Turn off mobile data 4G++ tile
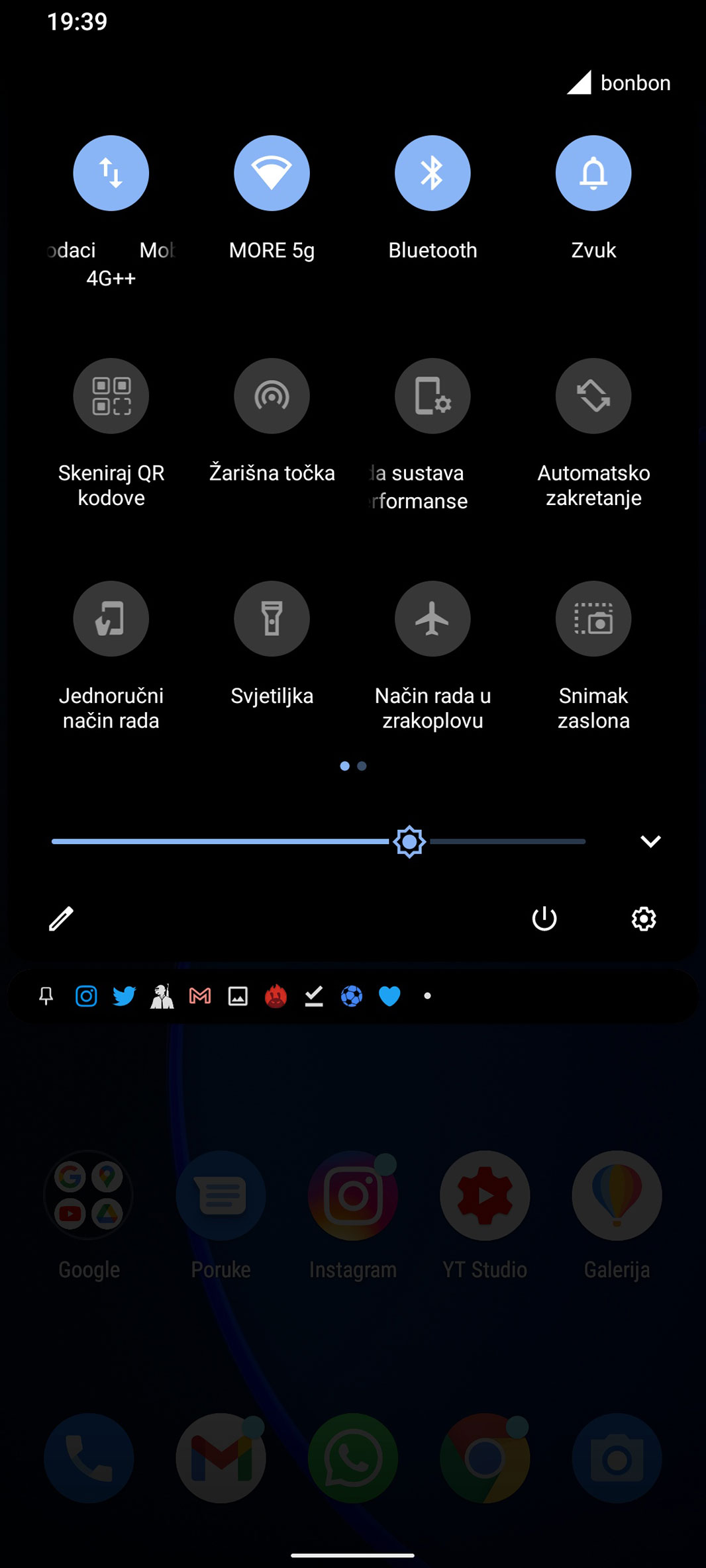Screen dimensions: 706x1568 (x=111, y=173)
